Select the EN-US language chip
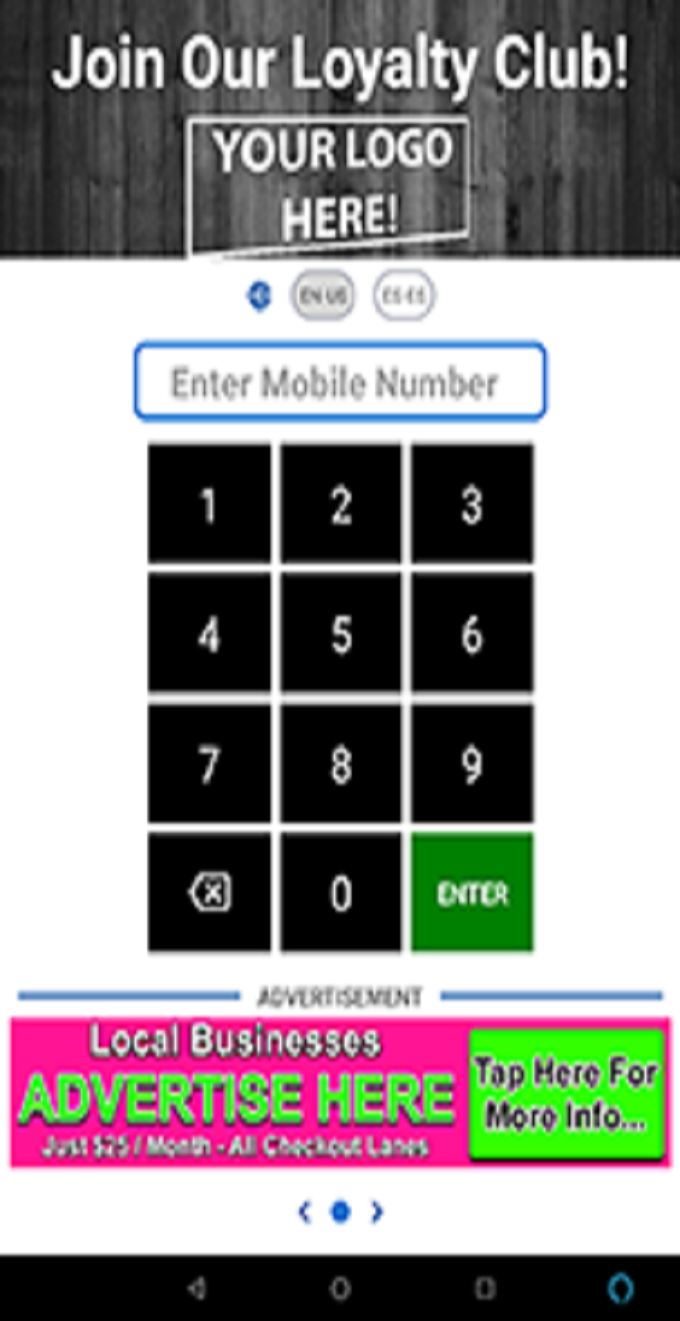The image size is (680, 1321). click(x=322, y=296)
